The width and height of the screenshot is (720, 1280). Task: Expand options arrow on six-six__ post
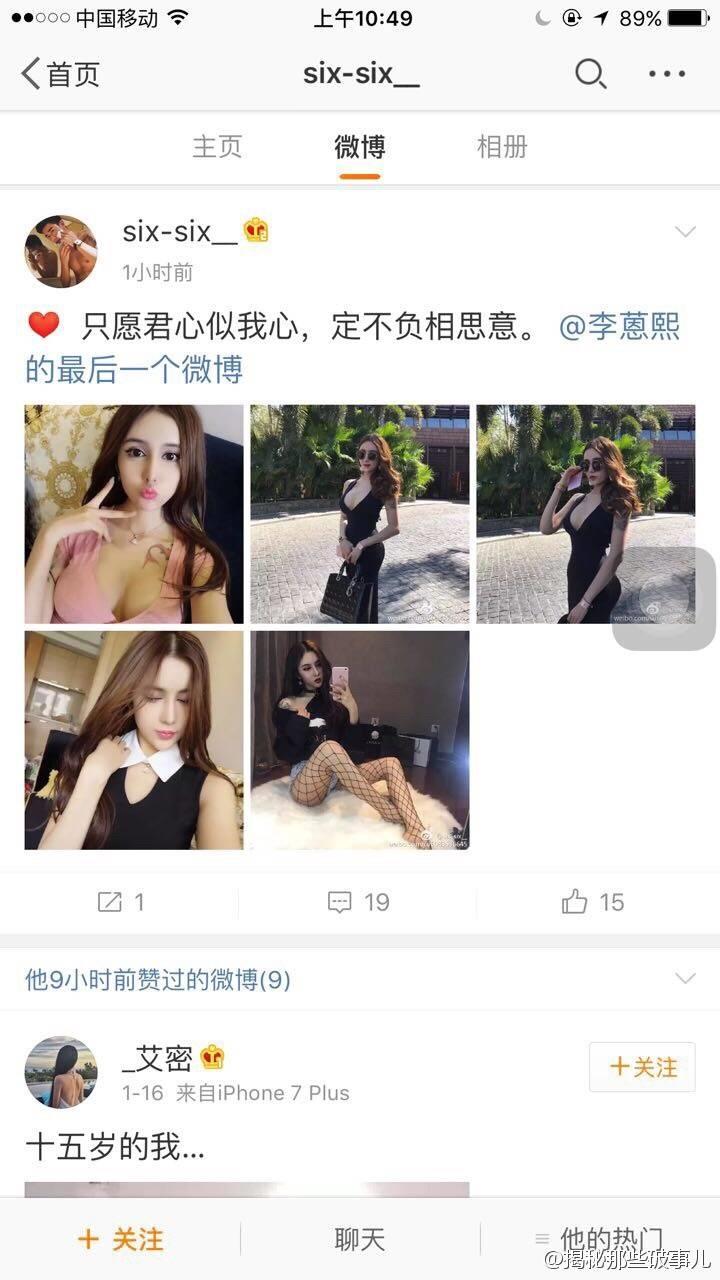pos(685,233)
